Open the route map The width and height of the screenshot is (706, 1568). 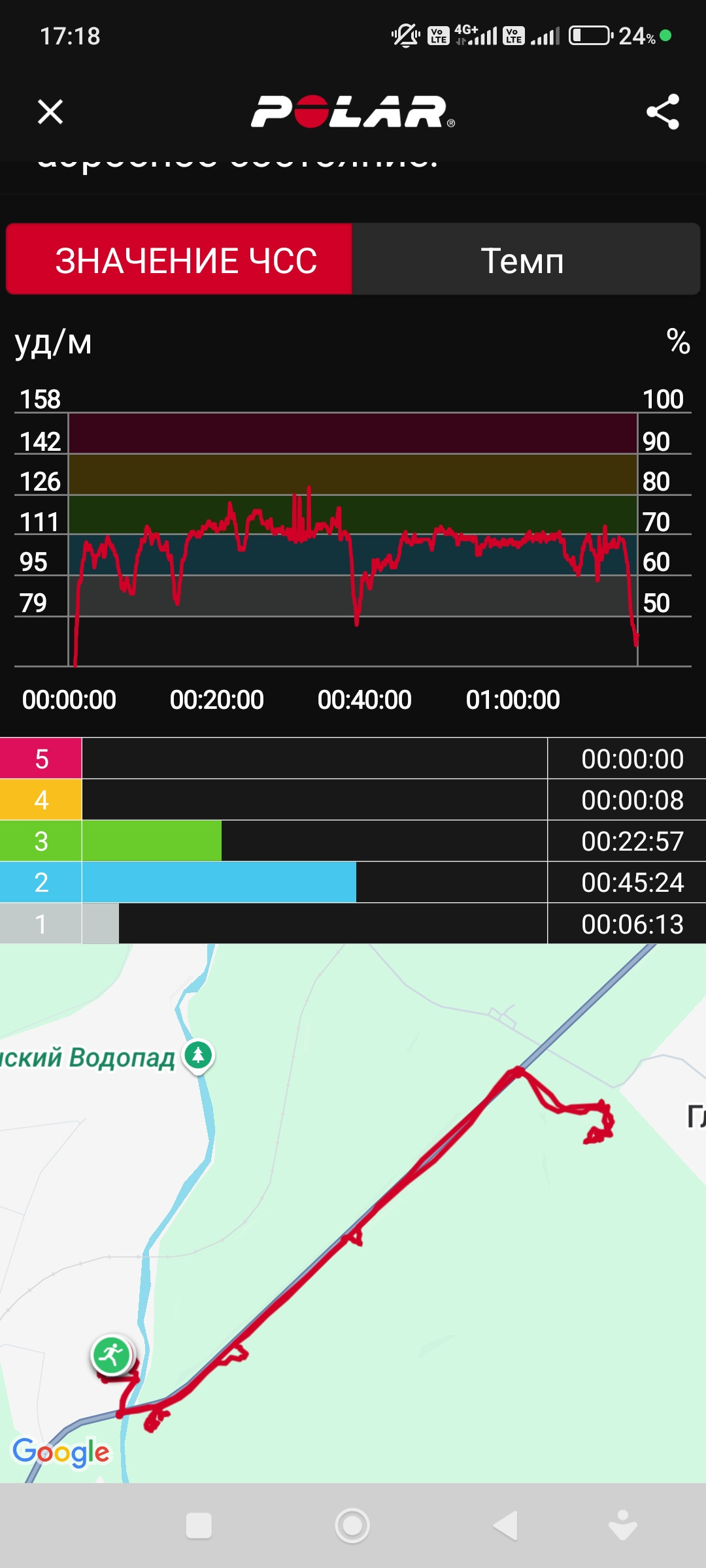pos(353,1213)
